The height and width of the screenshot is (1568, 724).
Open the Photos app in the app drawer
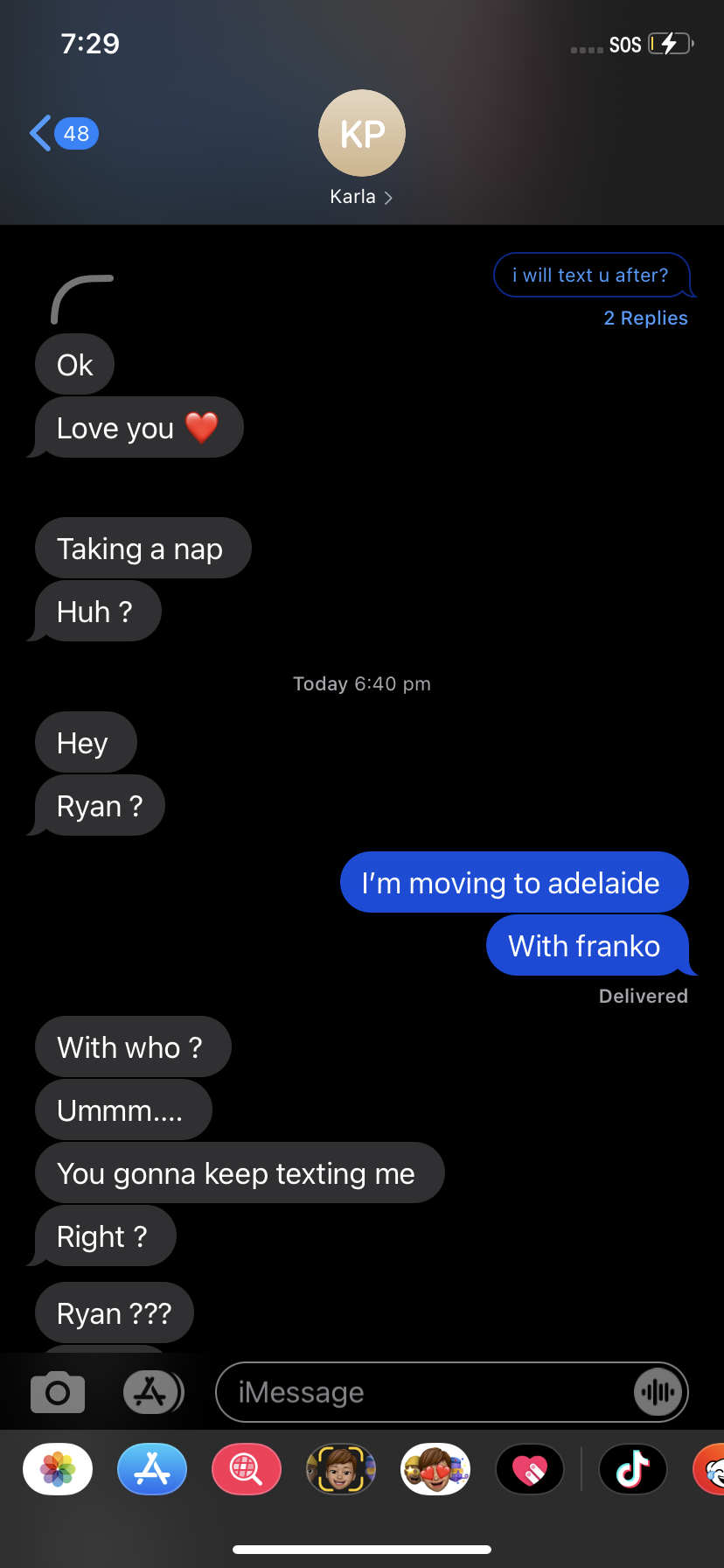[x=57, y=1469]
